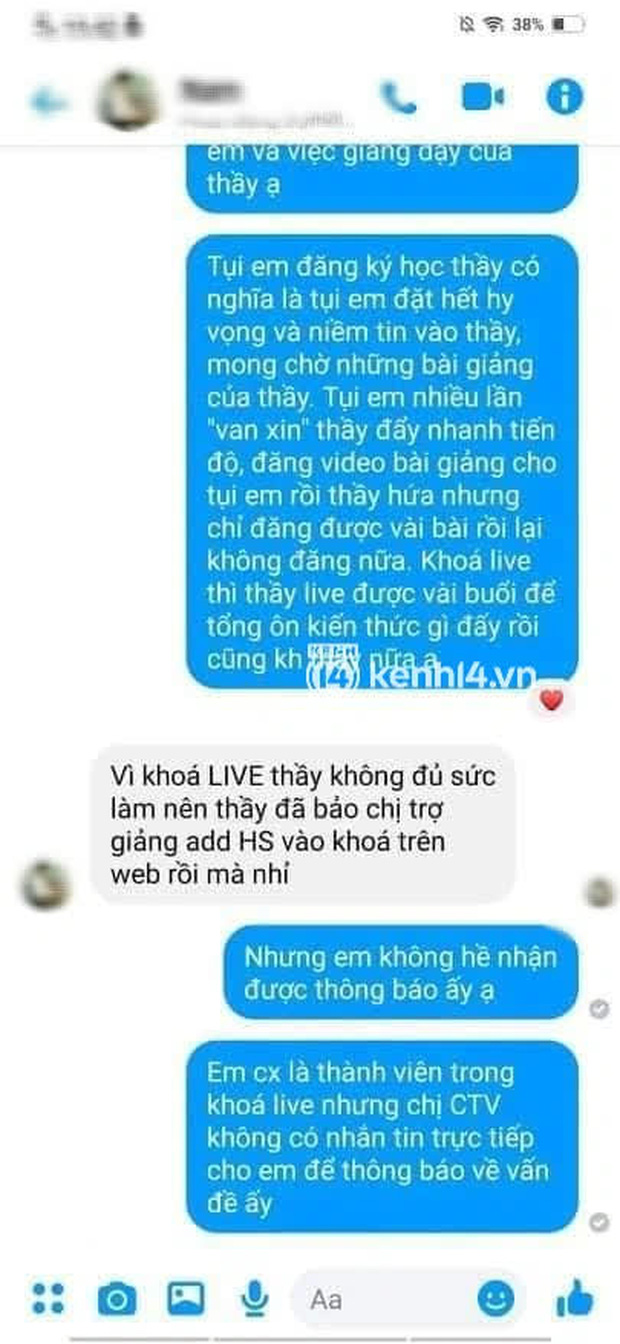
Task: Open the camera to take a photo
Action: pyautogui.click(x=116, y=1299)
